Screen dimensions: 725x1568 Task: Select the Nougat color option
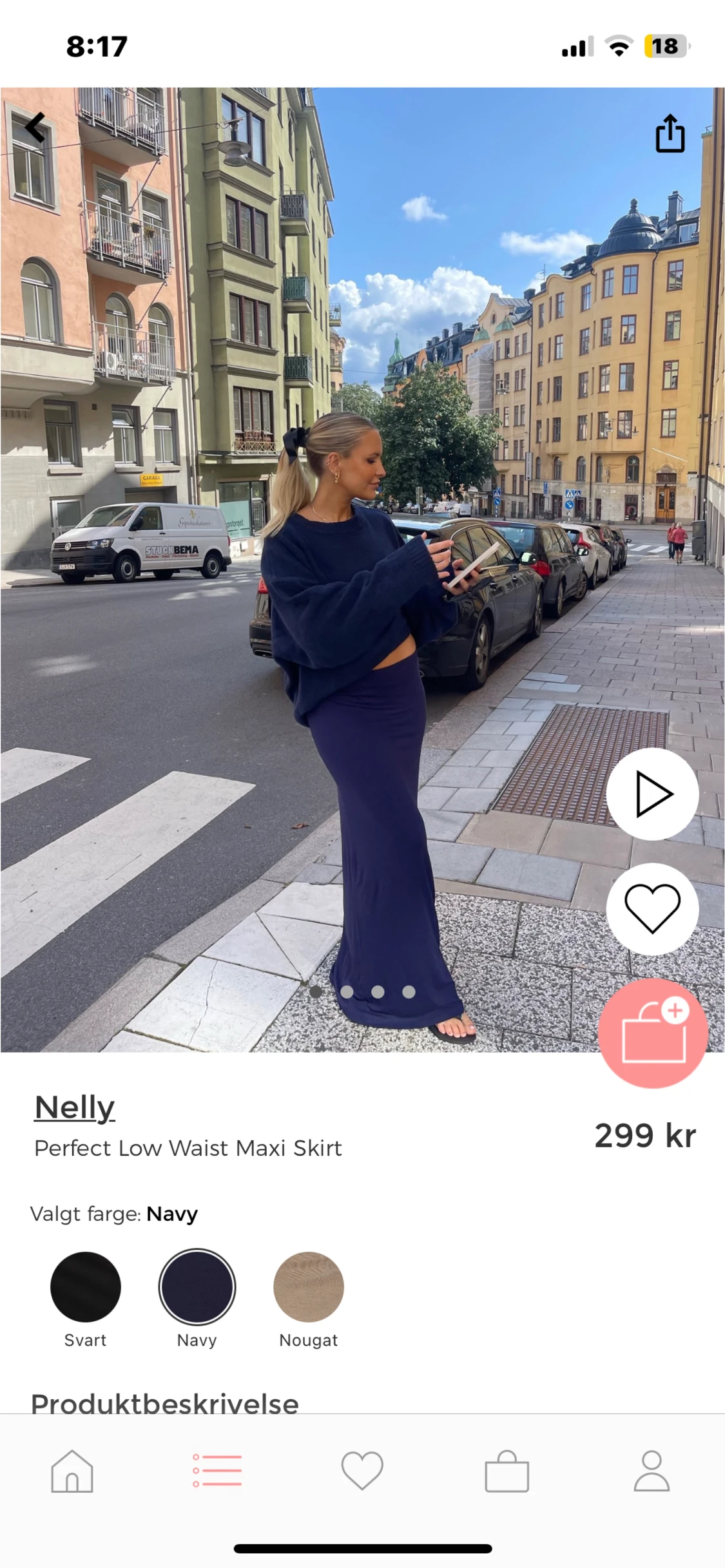(x=308, y=1286)
